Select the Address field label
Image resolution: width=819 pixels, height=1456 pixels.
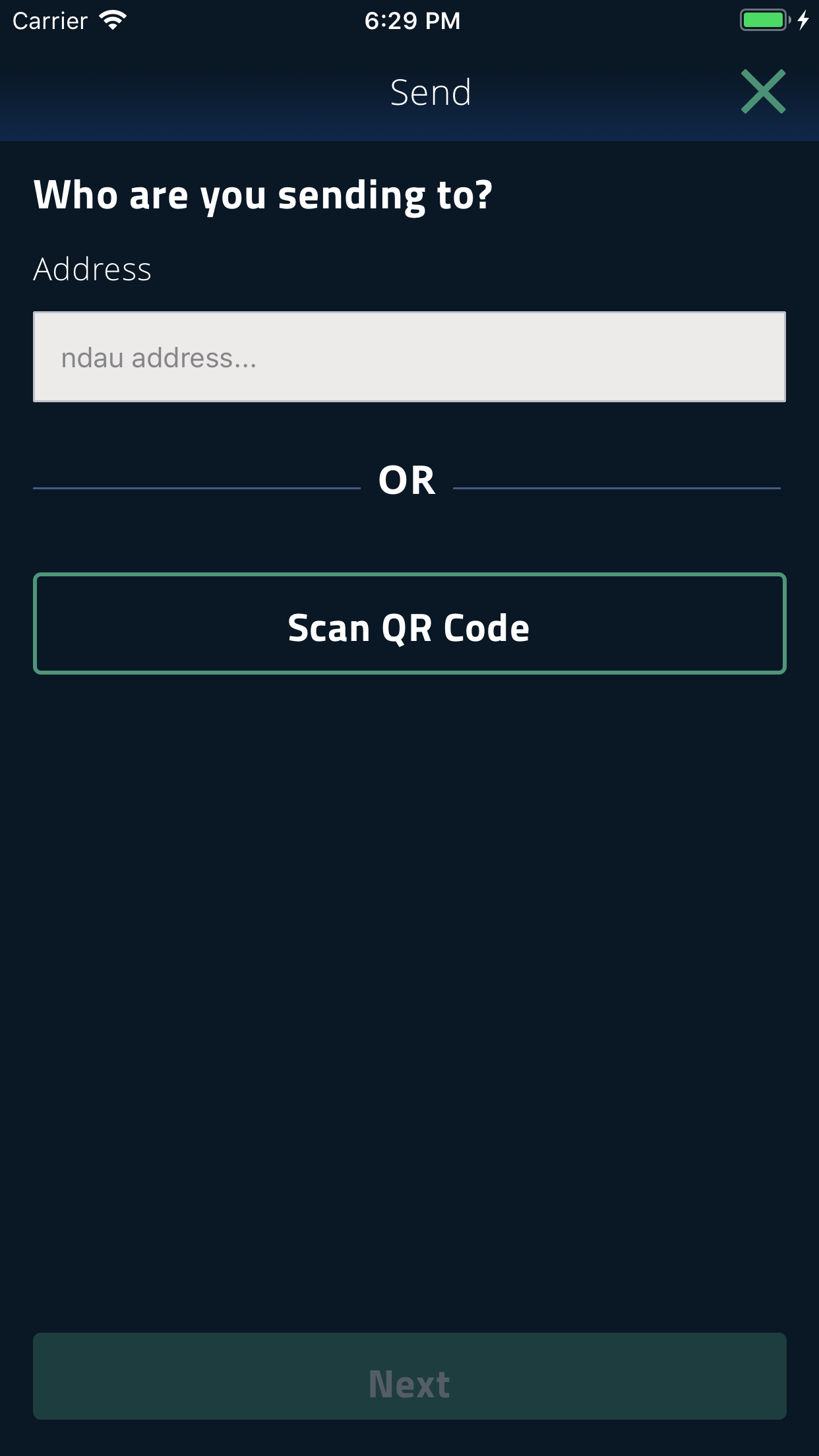tap(92, 268)
